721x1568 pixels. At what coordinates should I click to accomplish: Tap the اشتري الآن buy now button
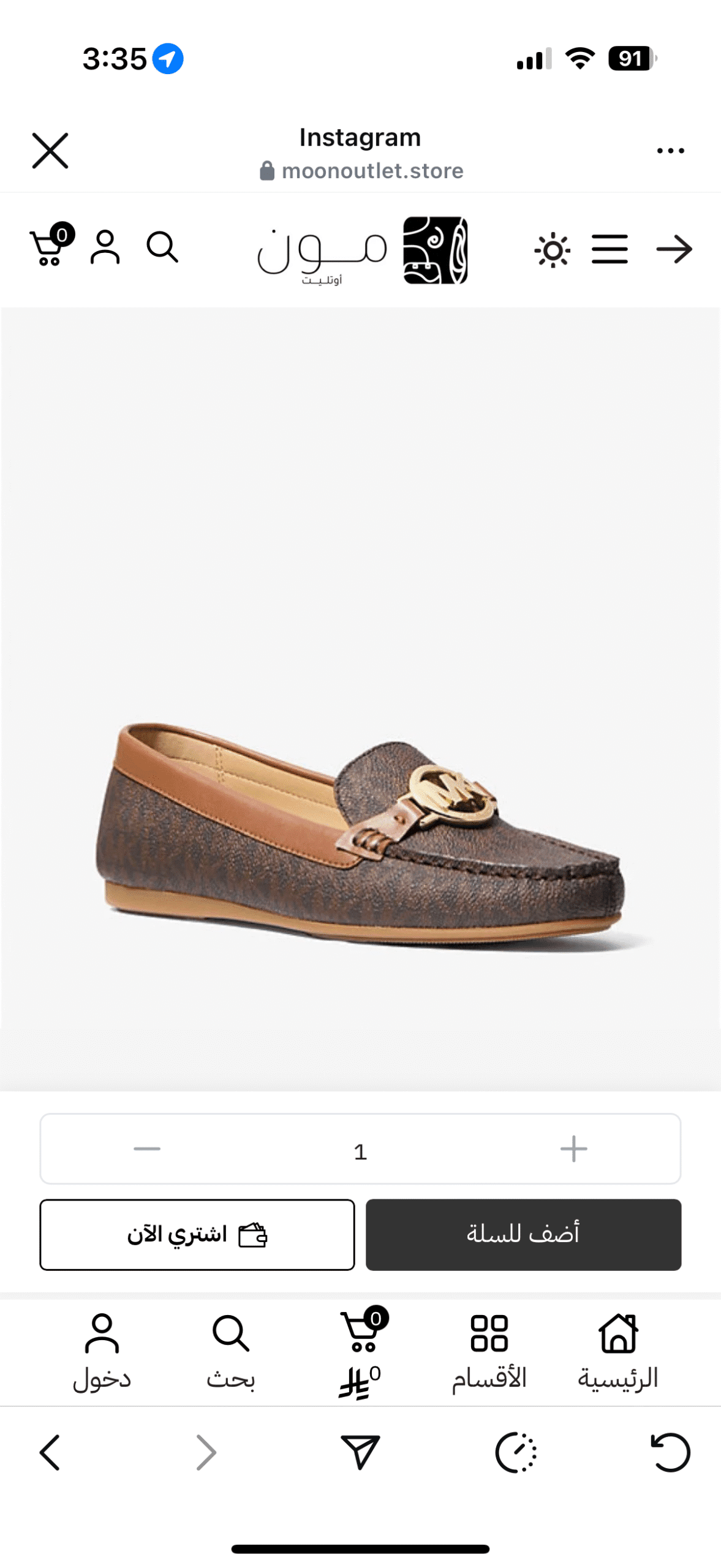click(x=197, y=1234)
